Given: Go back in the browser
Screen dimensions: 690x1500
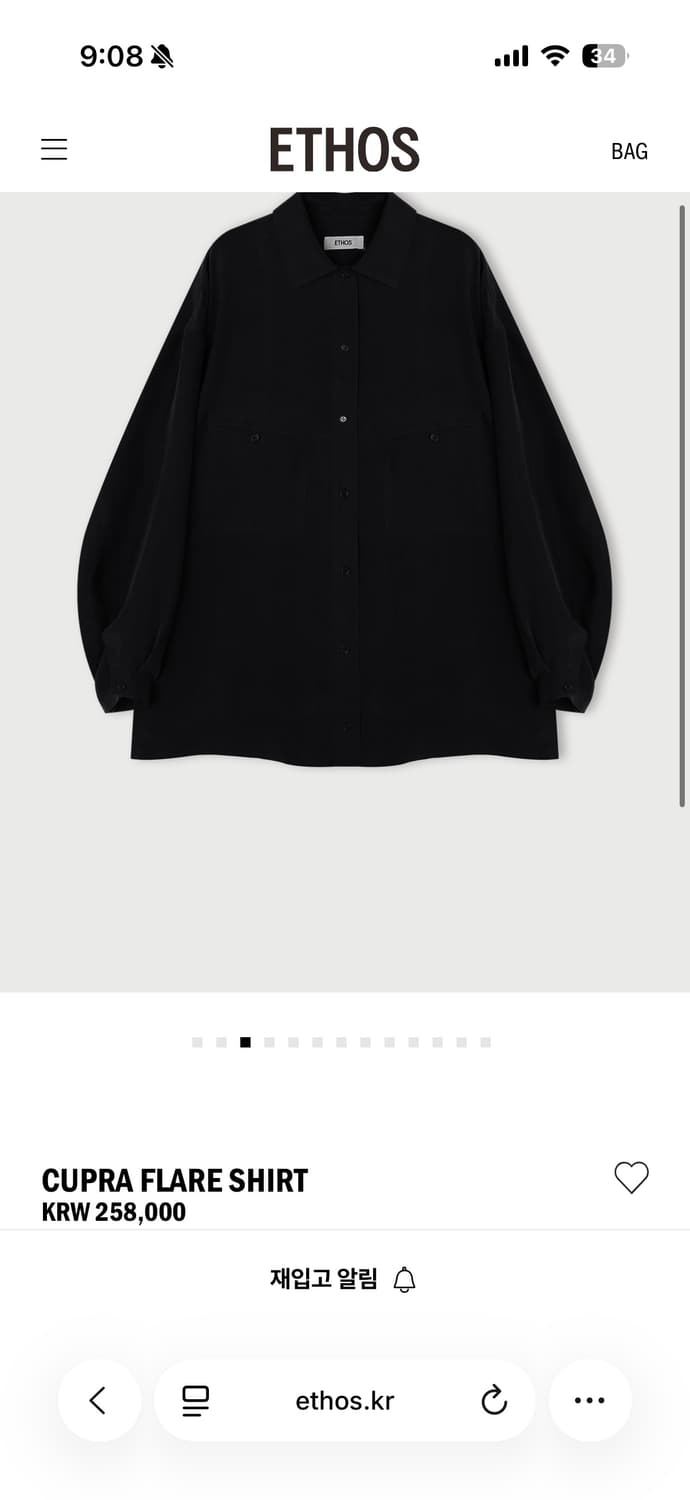Looking at the screenshot, I should [x=98, y=1400].
